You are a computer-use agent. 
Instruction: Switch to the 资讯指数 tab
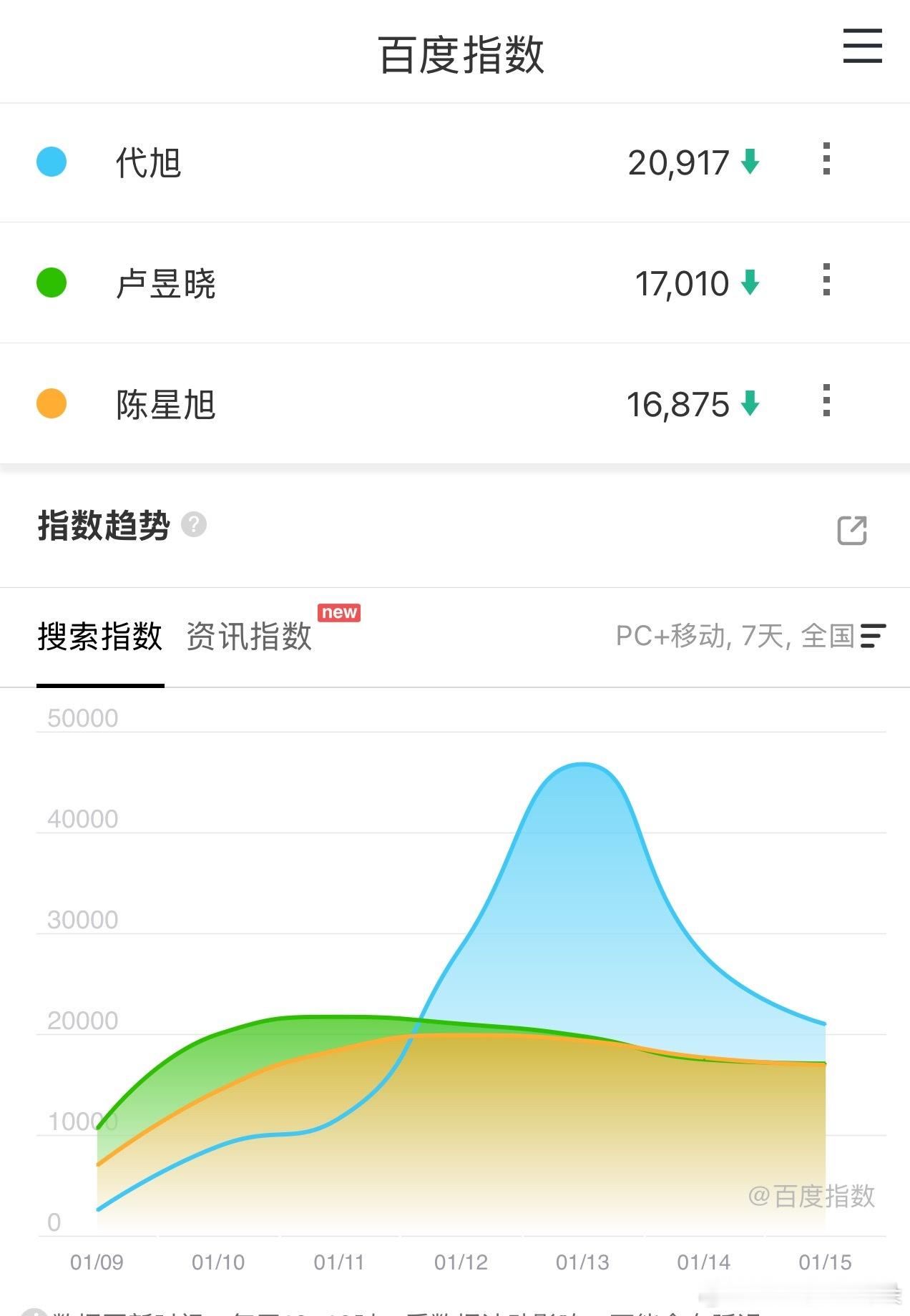pyautogui.click(x=248, y=637)
